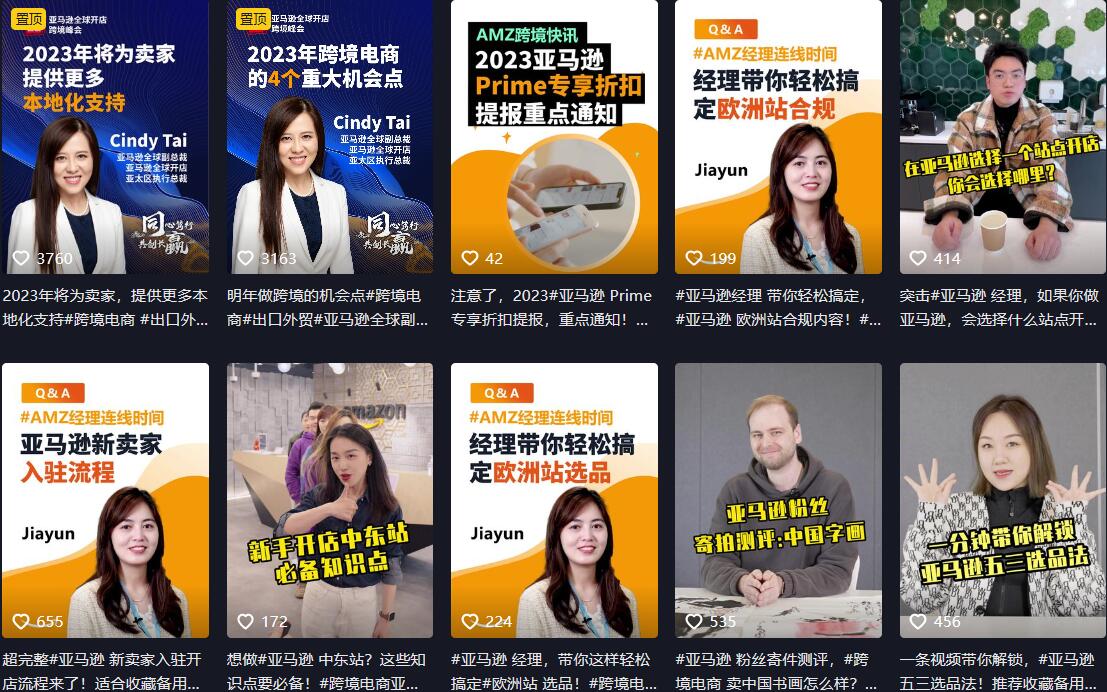Play the 欧洲站合规 Q&A video
1107x692 pixels.
tap(778, 137)
